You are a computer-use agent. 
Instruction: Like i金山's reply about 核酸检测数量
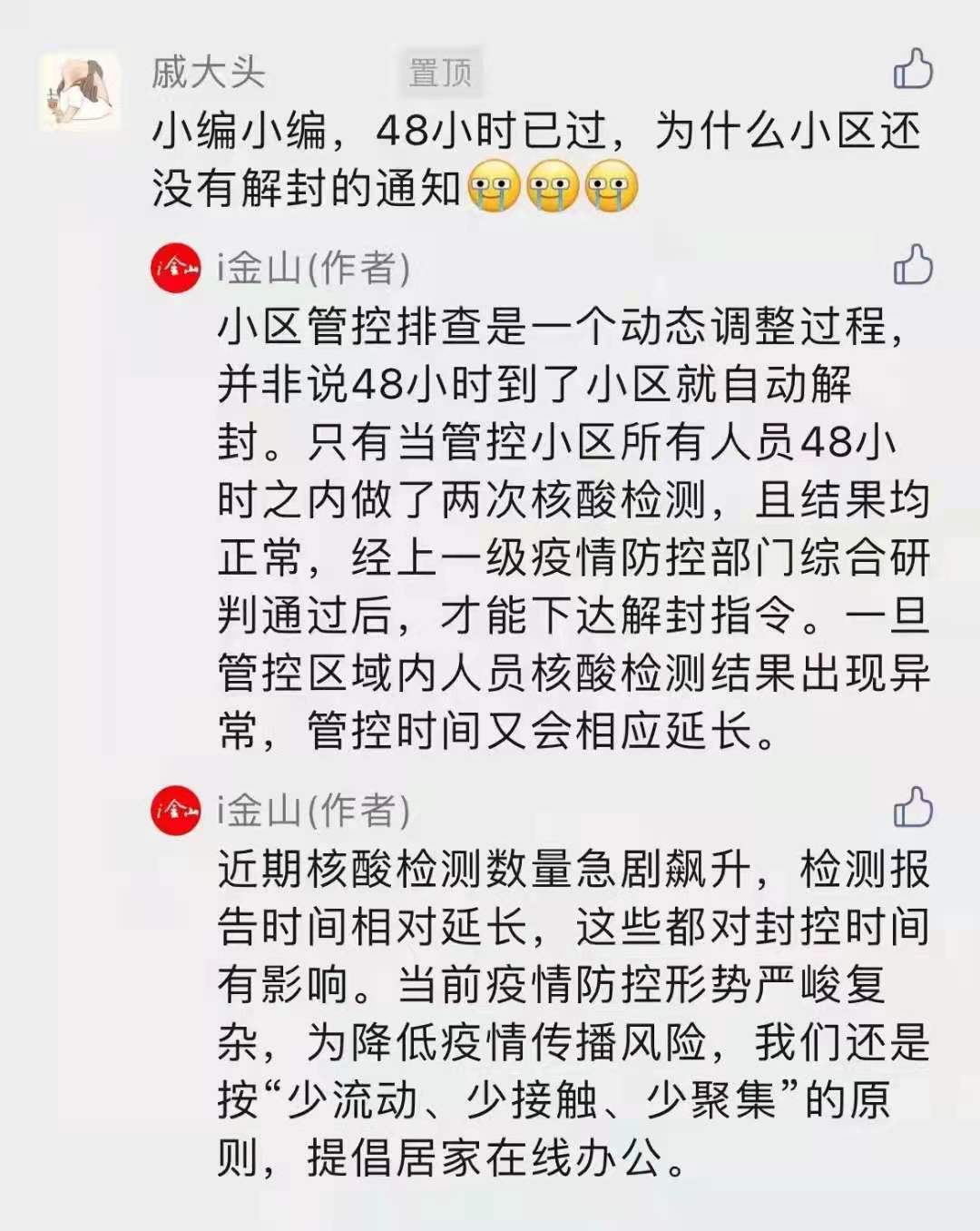click(x=913, y=807)
